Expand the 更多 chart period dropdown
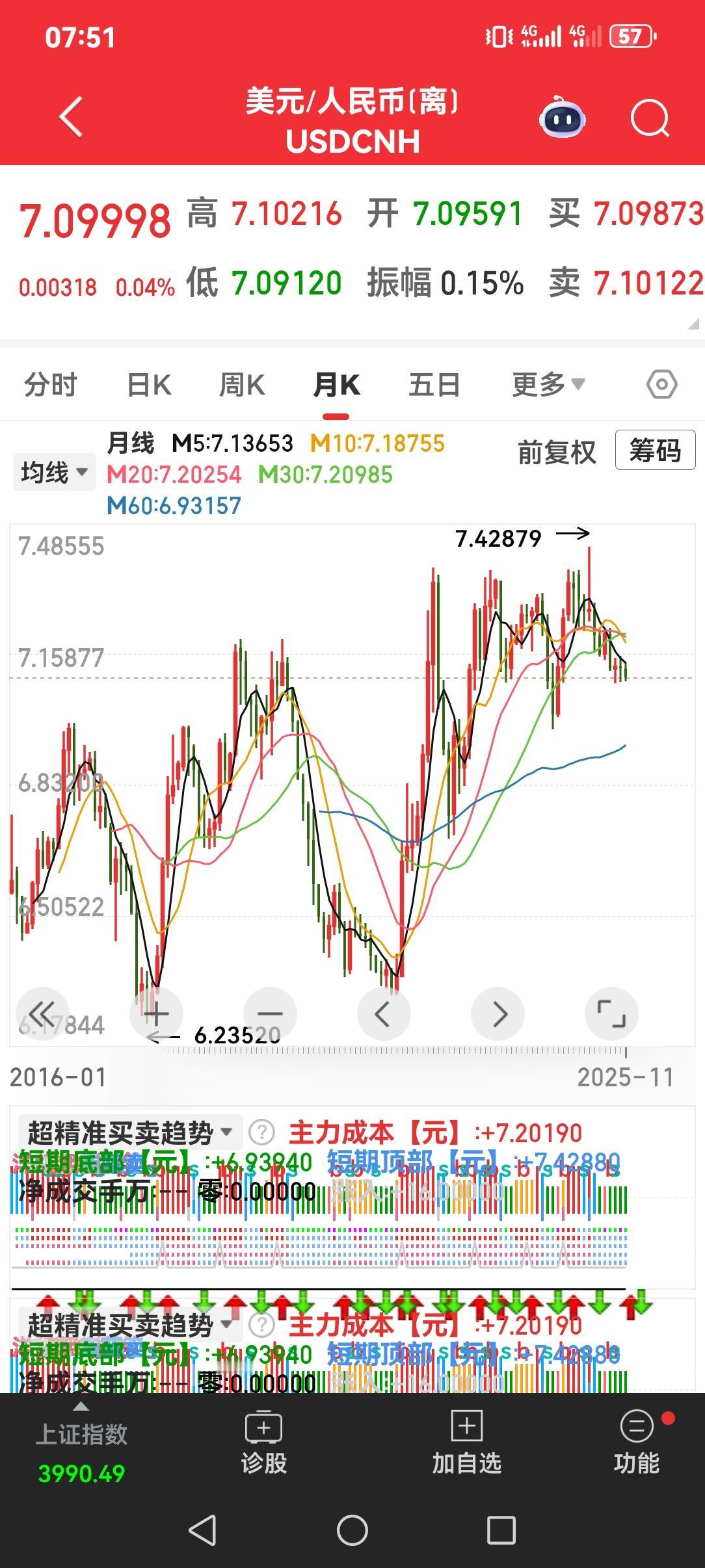This screenshot has width=705, height=1568. [546, 385]
